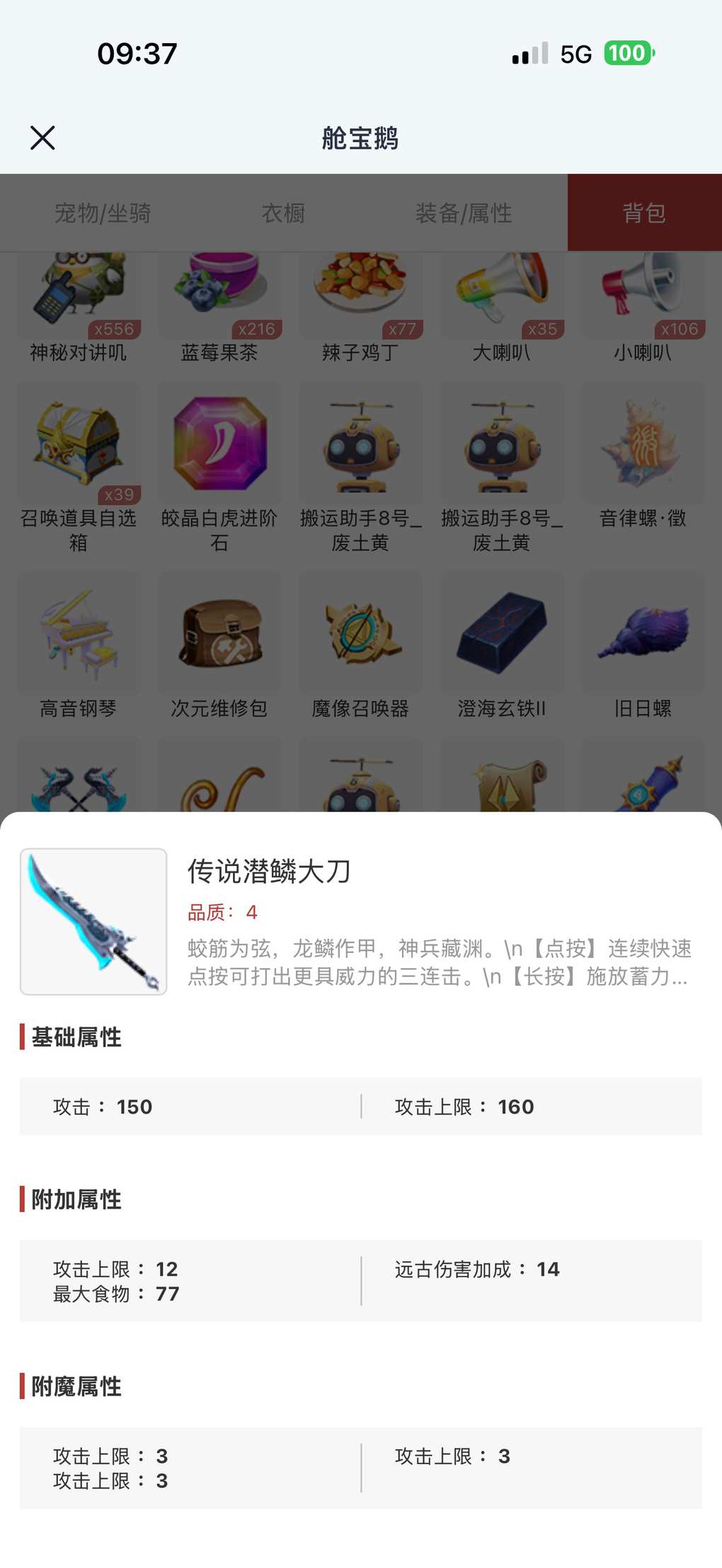Screen dimensions: 722x1568
Task: Close the 舱宝鹅 page
Action: click(42, 138)
